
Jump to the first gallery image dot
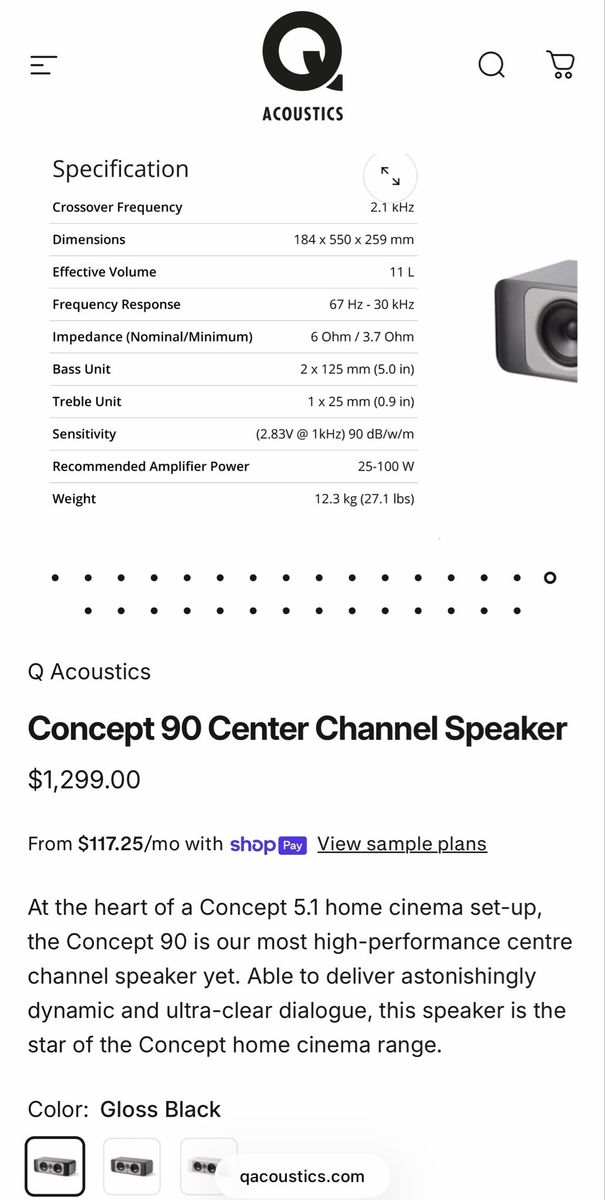(x=55, y=578)
